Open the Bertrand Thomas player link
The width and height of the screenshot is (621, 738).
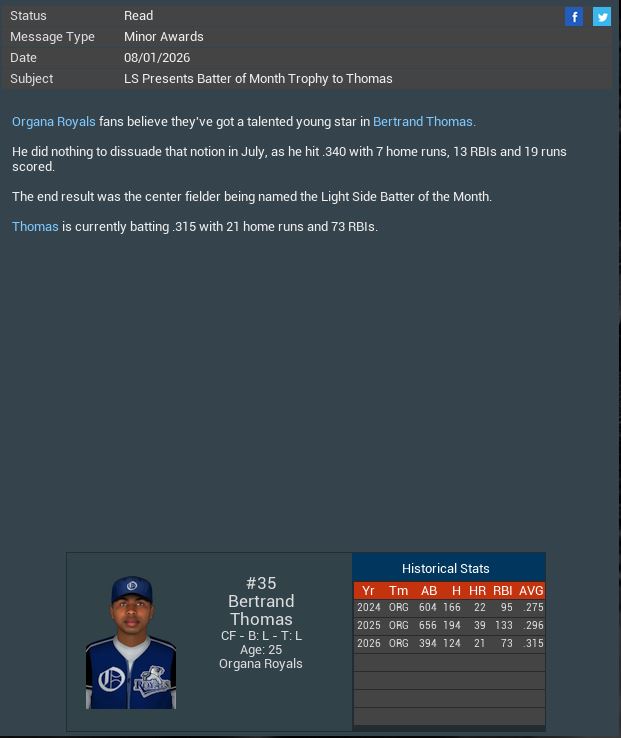pos(424,121)
